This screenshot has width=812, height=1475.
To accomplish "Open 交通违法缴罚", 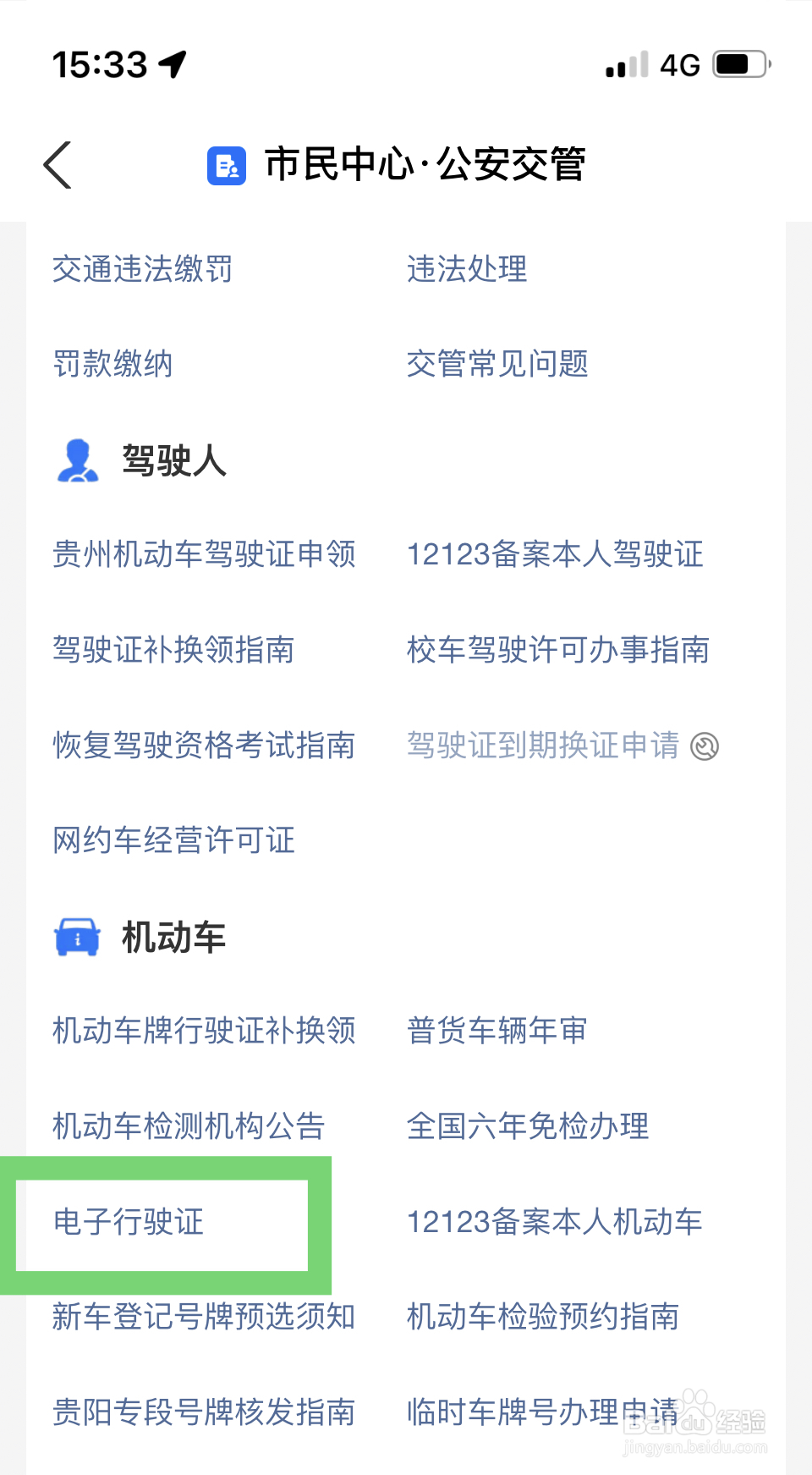I will pos(142,269).
